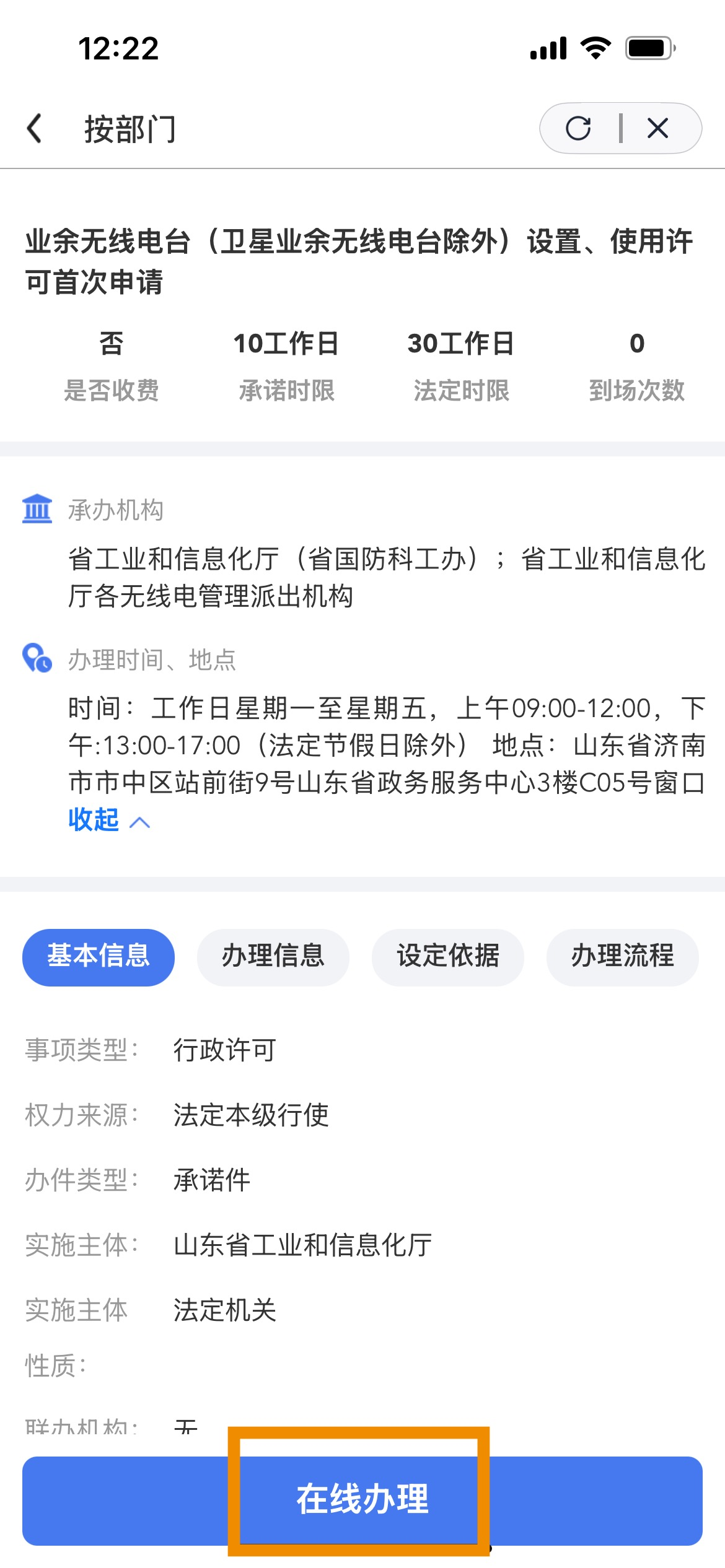View the 办理流程 tab

click(x=623, y=957)
